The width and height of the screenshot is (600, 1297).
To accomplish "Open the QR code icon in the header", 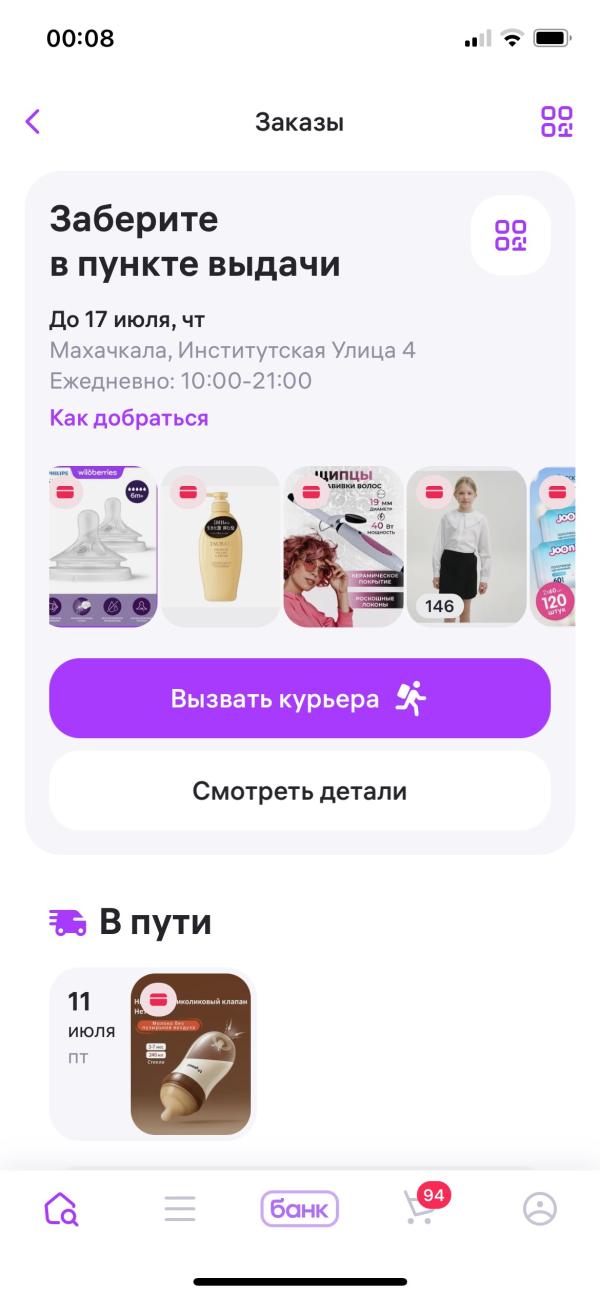I will pyautogui.click(x=556, y=122).
